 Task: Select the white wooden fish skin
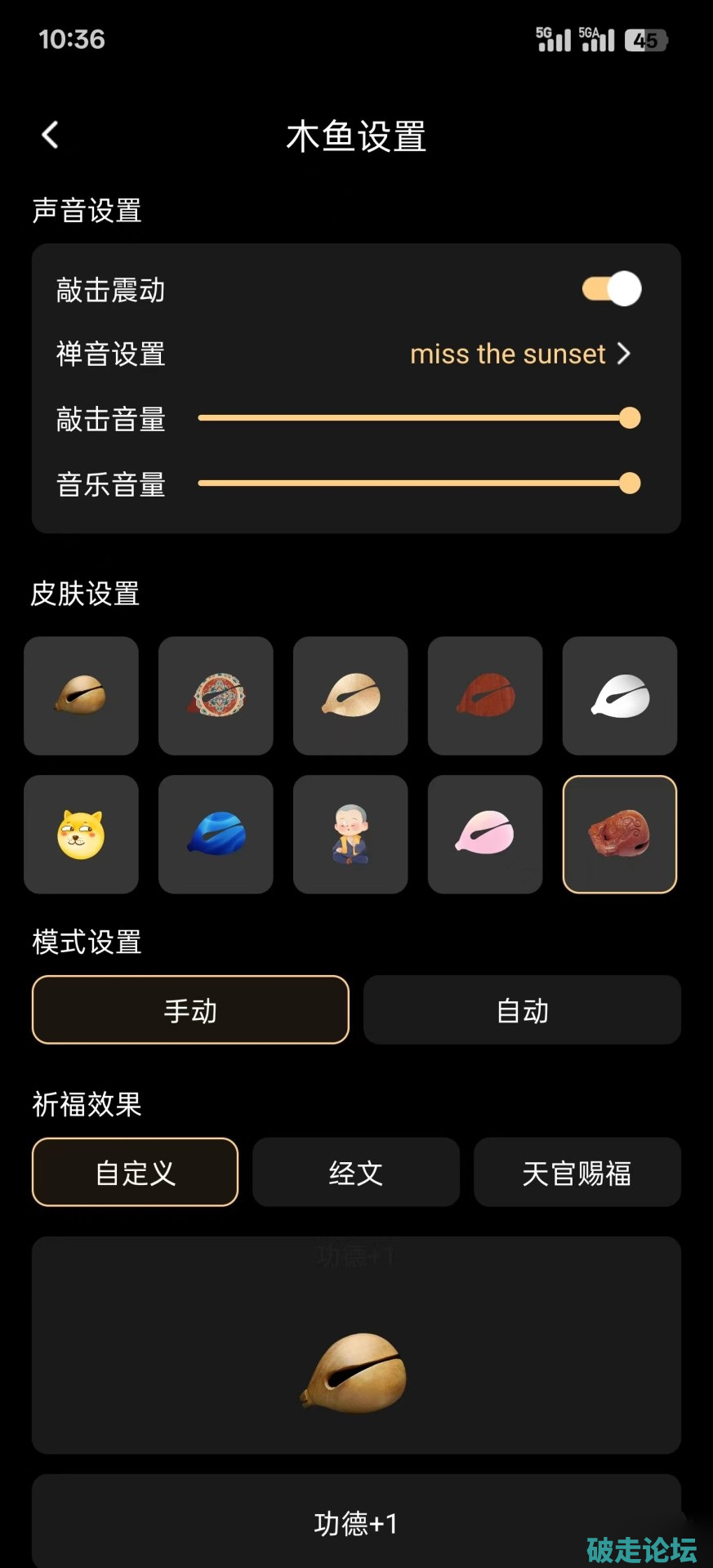[x=620, y=696]
